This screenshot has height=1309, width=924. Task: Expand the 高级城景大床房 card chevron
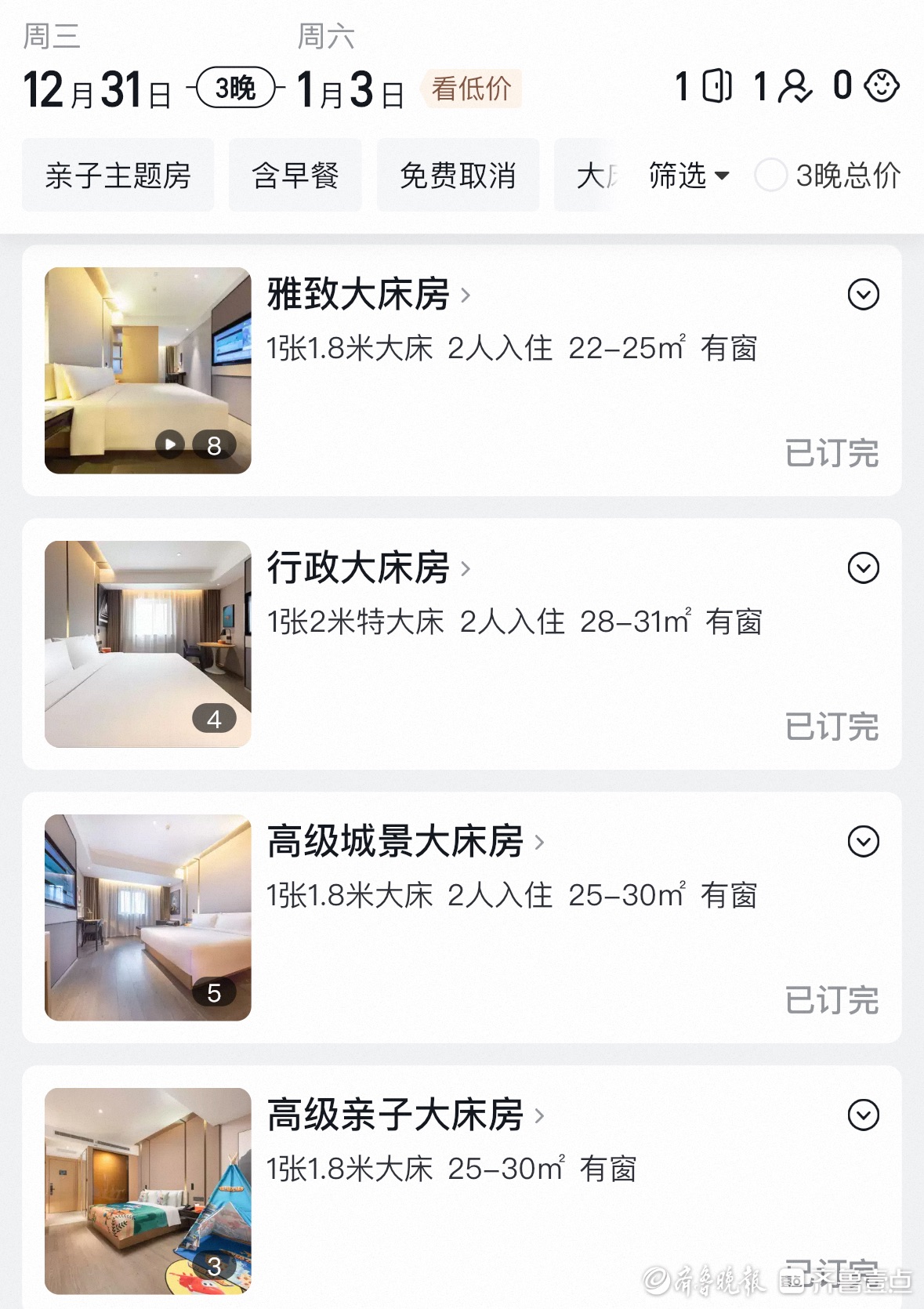863,842
